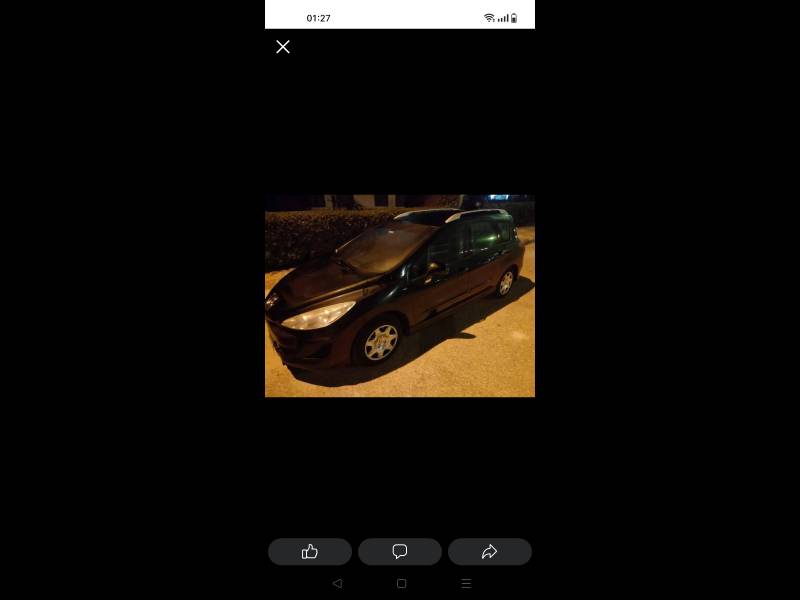Image resolution: width=800 pixels, height=600 pixels.
Task: Go to the home screen
Action: (x=401, y=583)
